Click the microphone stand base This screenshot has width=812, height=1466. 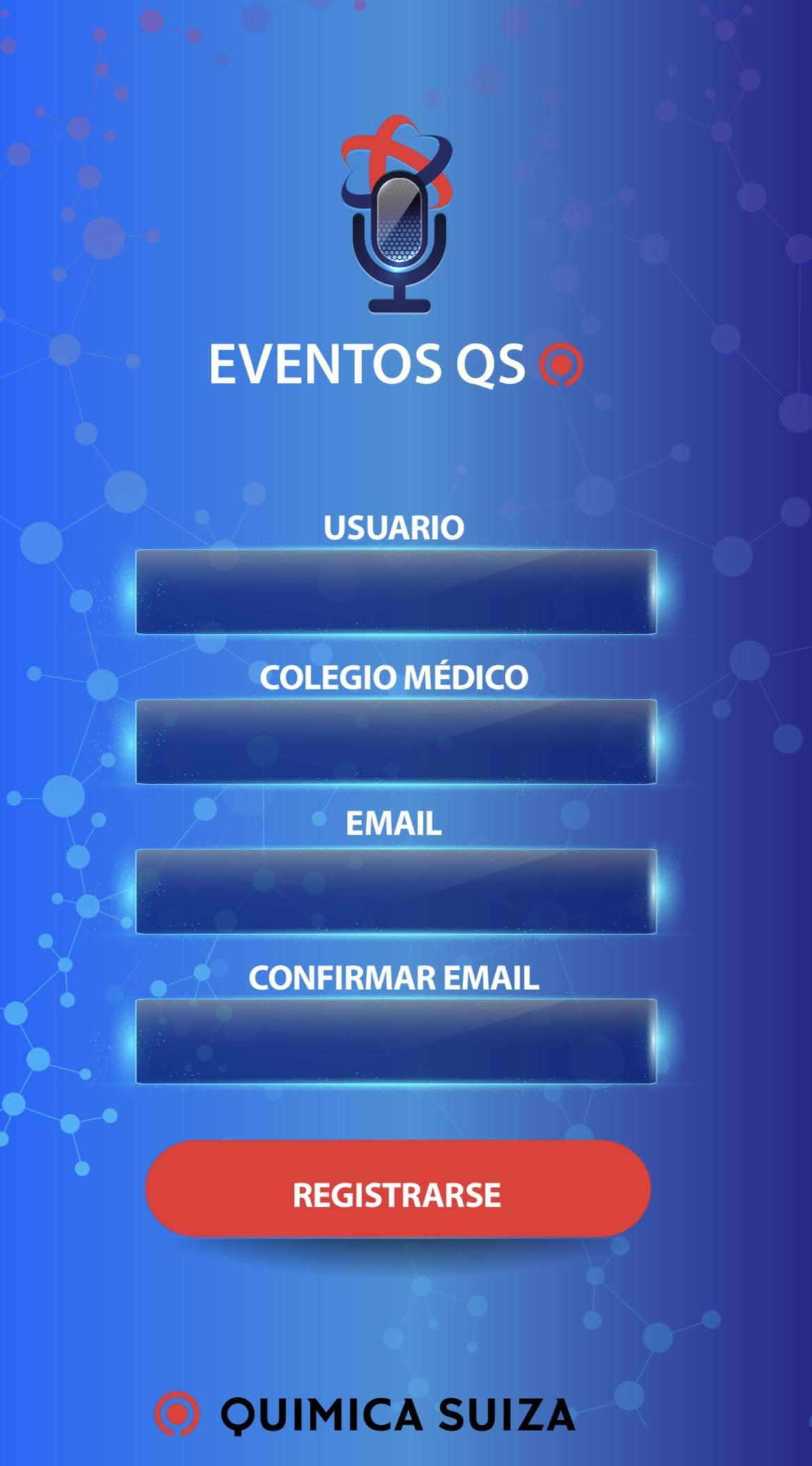tap(398, 307)
